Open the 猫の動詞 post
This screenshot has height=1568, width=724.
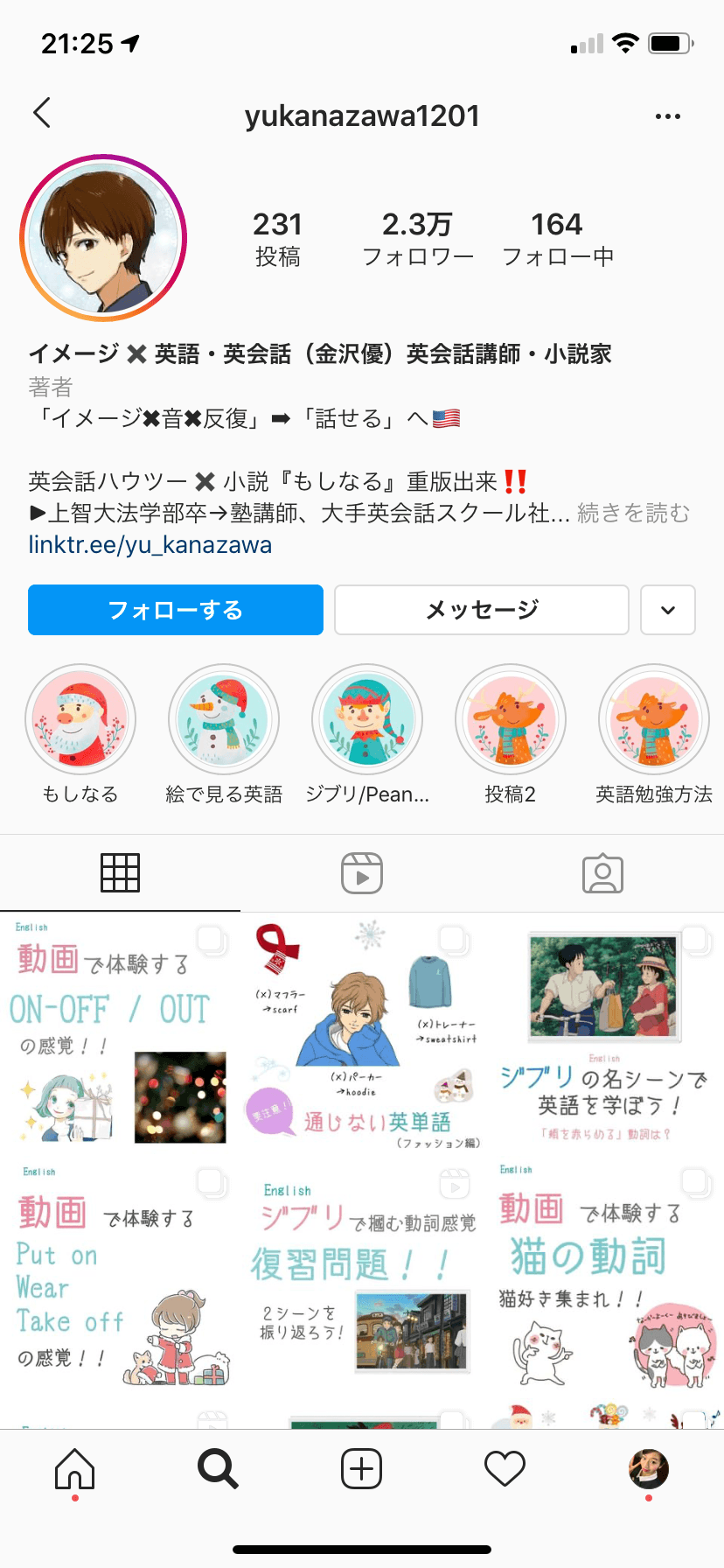click(604, 1279)
